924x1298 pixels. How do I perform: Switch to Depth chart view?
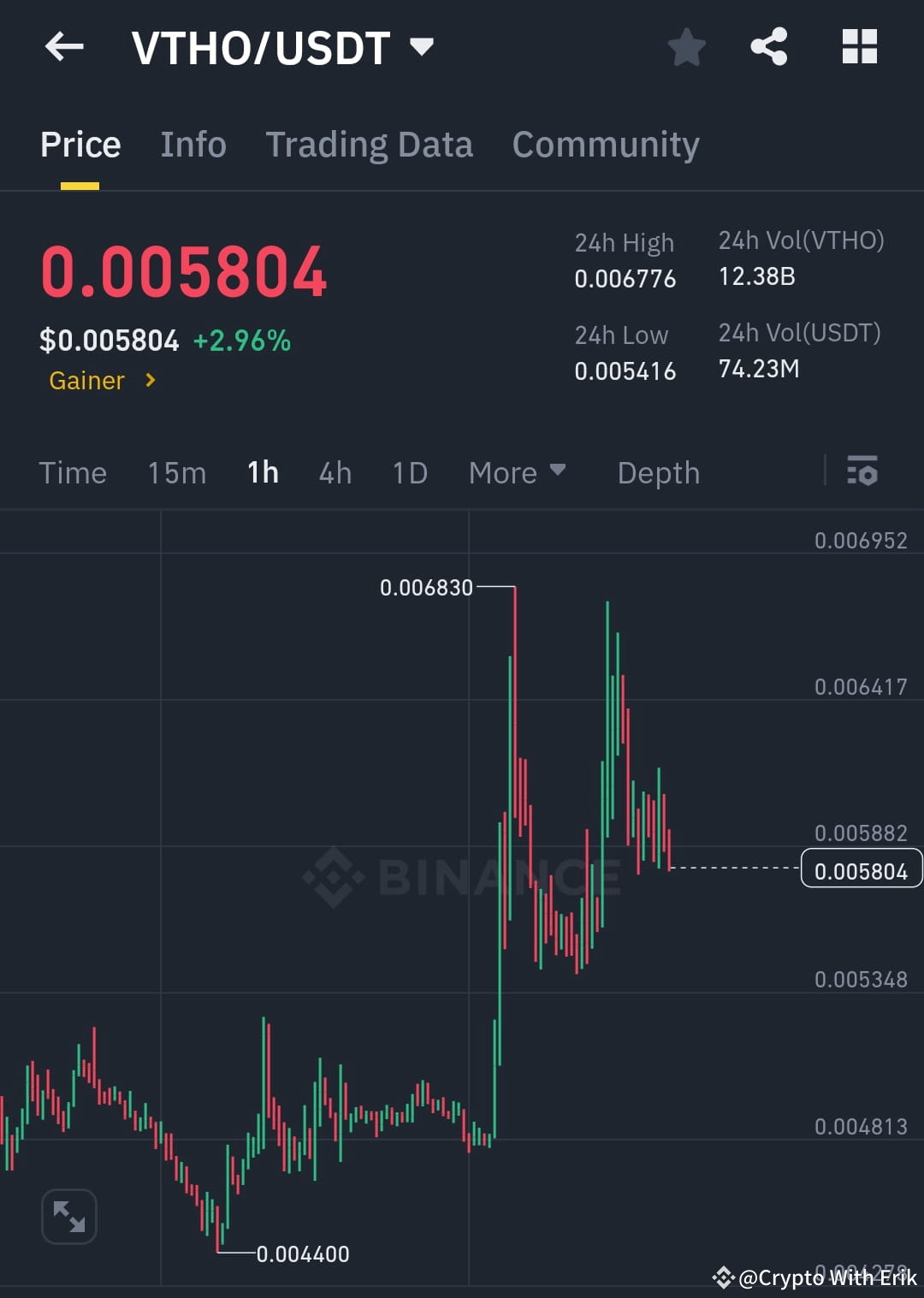(x=658, y=472)
